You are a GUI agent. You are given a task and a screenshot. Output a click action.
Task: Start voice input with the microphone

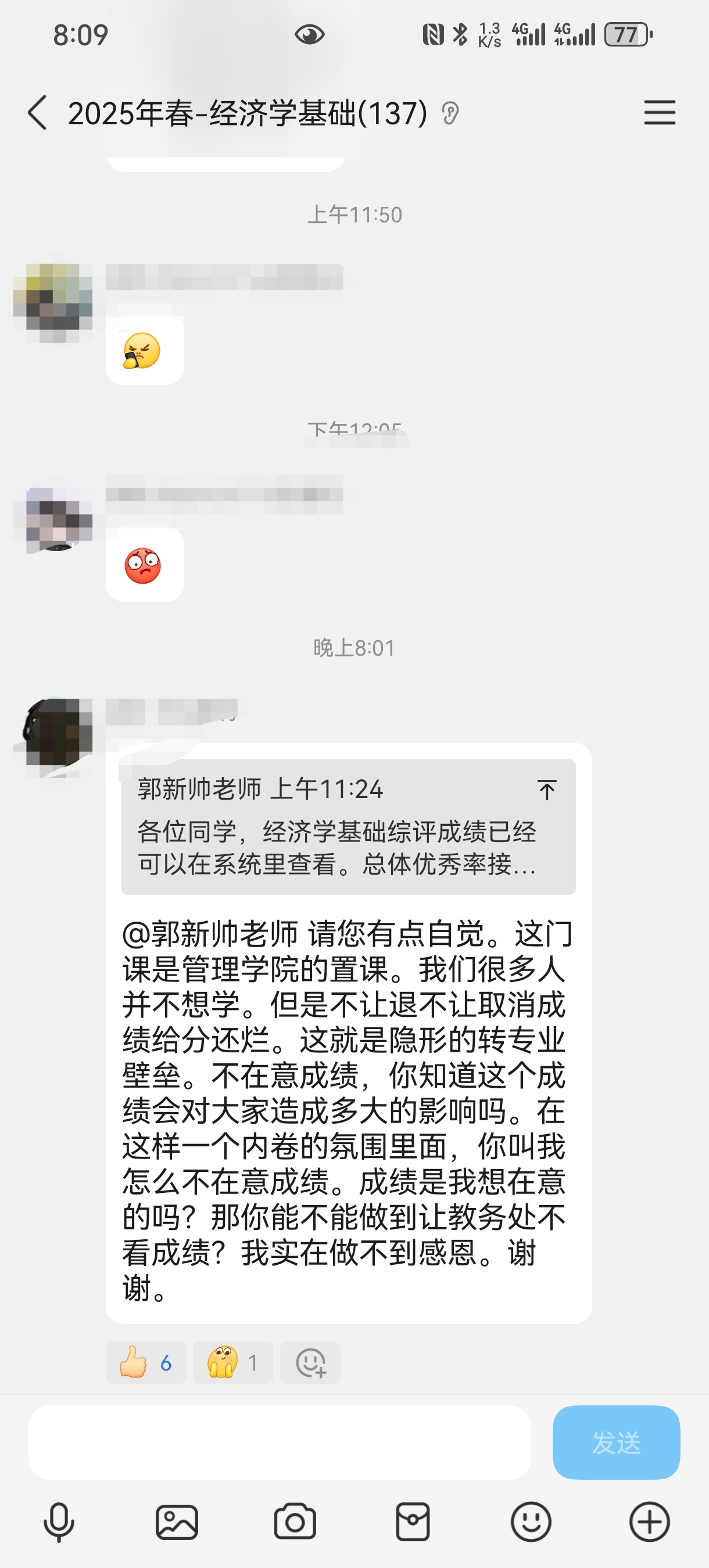coord(59,1522)
